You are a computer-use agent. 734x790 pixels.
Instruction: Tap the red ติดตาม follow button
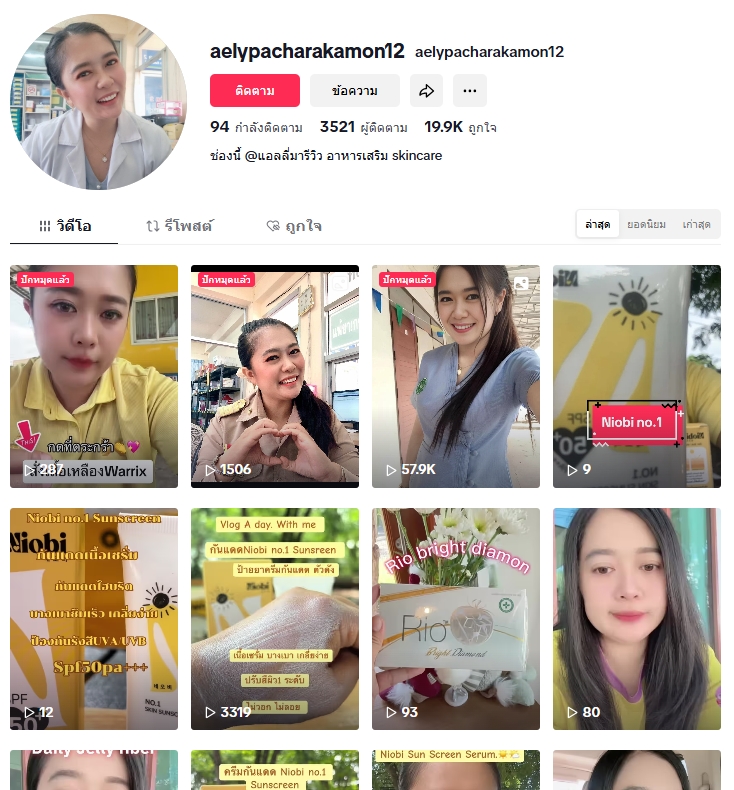pos(254,90)
